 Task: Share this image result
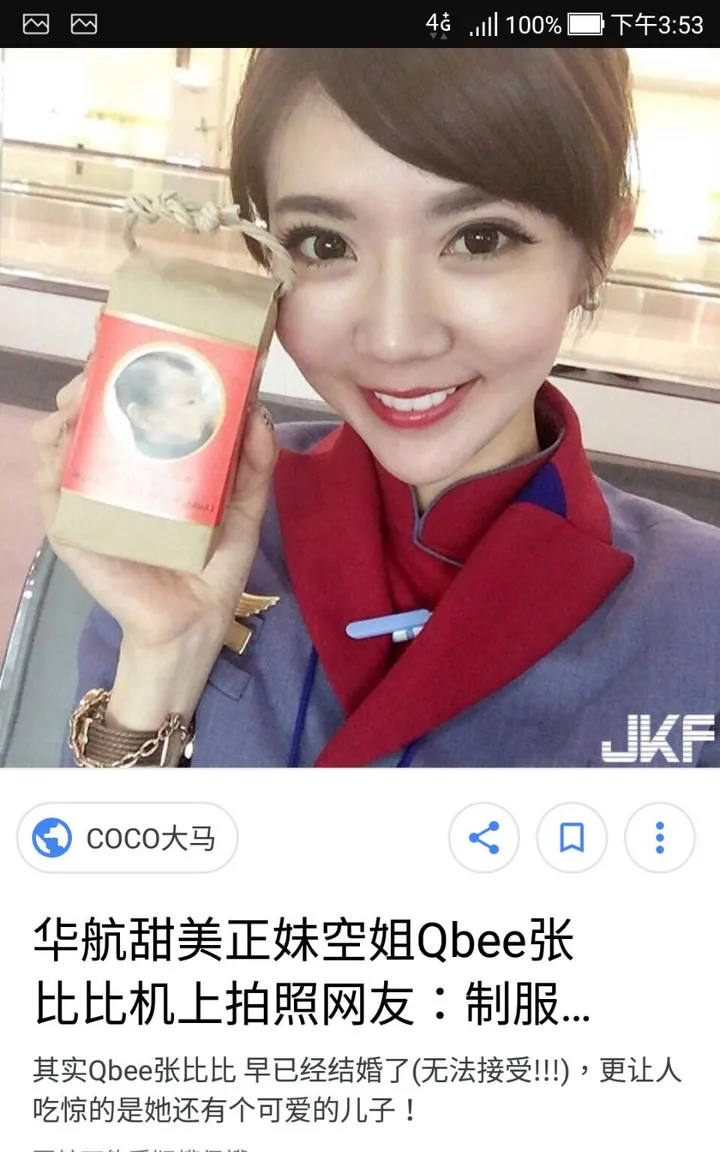tap(484, 838)
